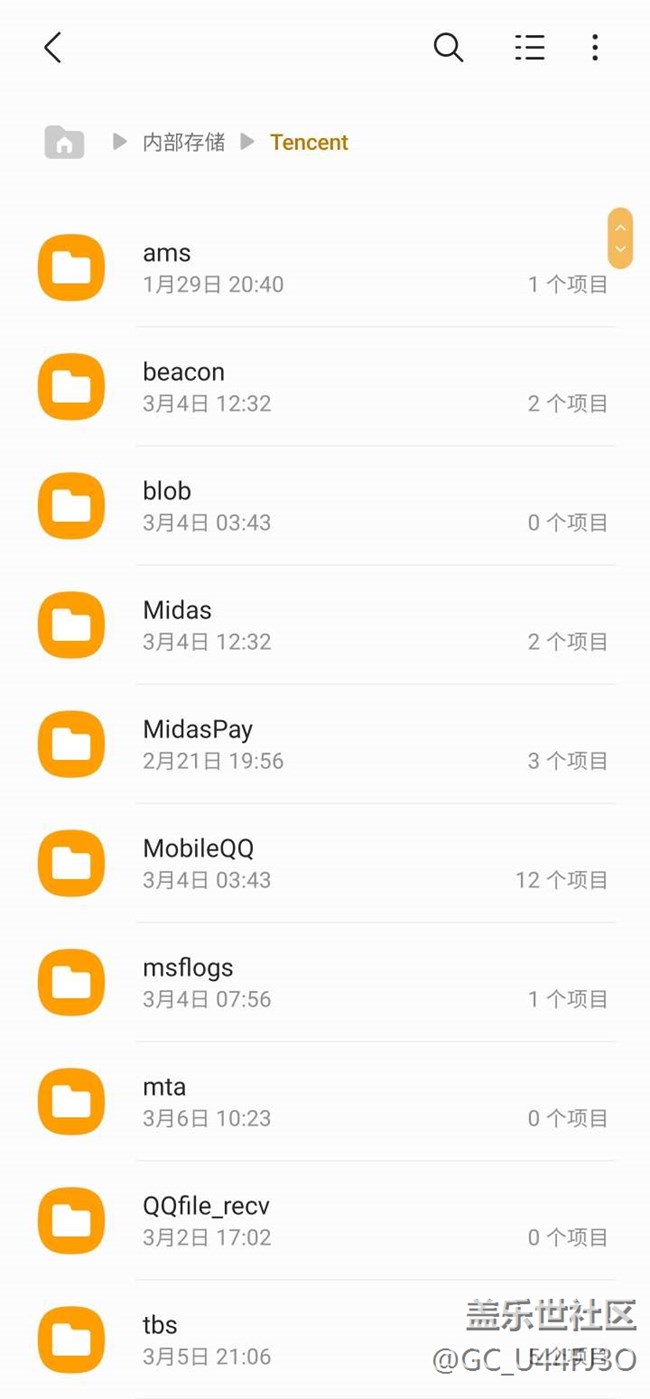Screen dimensions: 650x1399
Task: Open the QQfile_recv folder
Action: tap(325, 1220)
